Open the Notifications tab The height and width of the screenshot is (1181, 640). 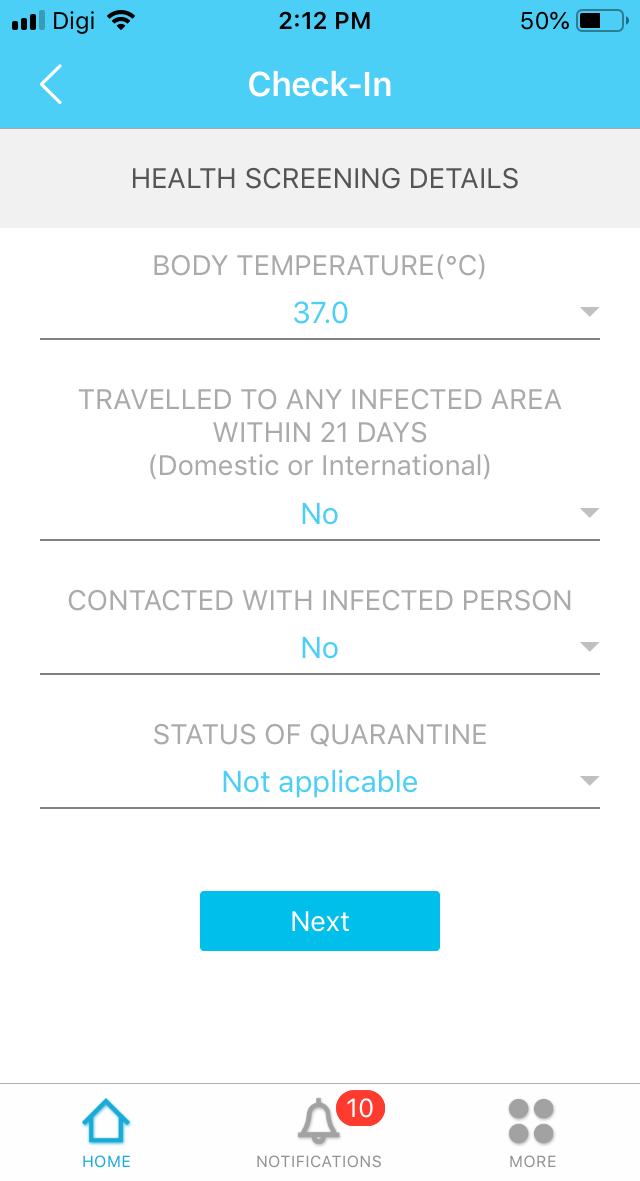click(x=319, y=1133)
